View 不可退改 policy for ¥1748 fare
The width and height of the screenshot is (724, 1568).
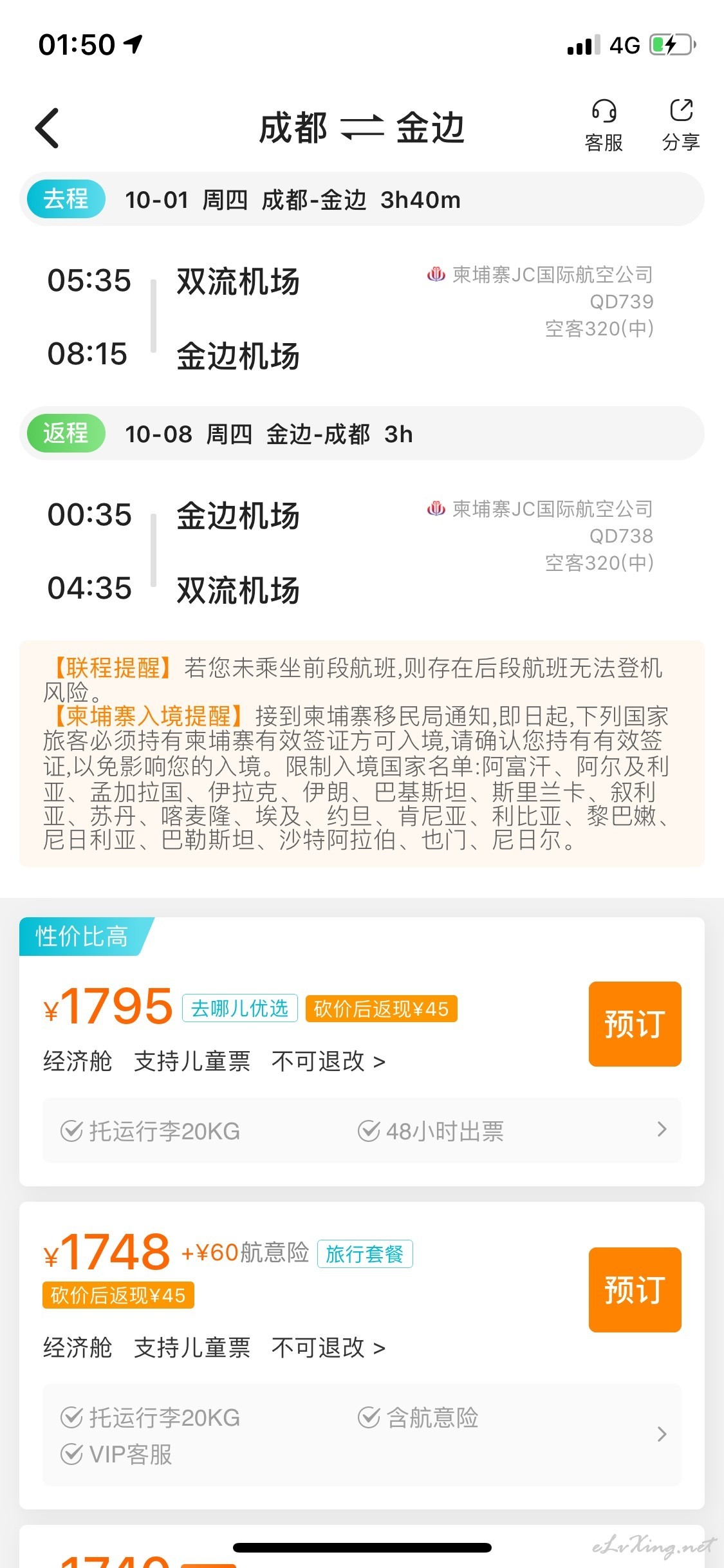pyautogui.click(x=328, y=1347)
